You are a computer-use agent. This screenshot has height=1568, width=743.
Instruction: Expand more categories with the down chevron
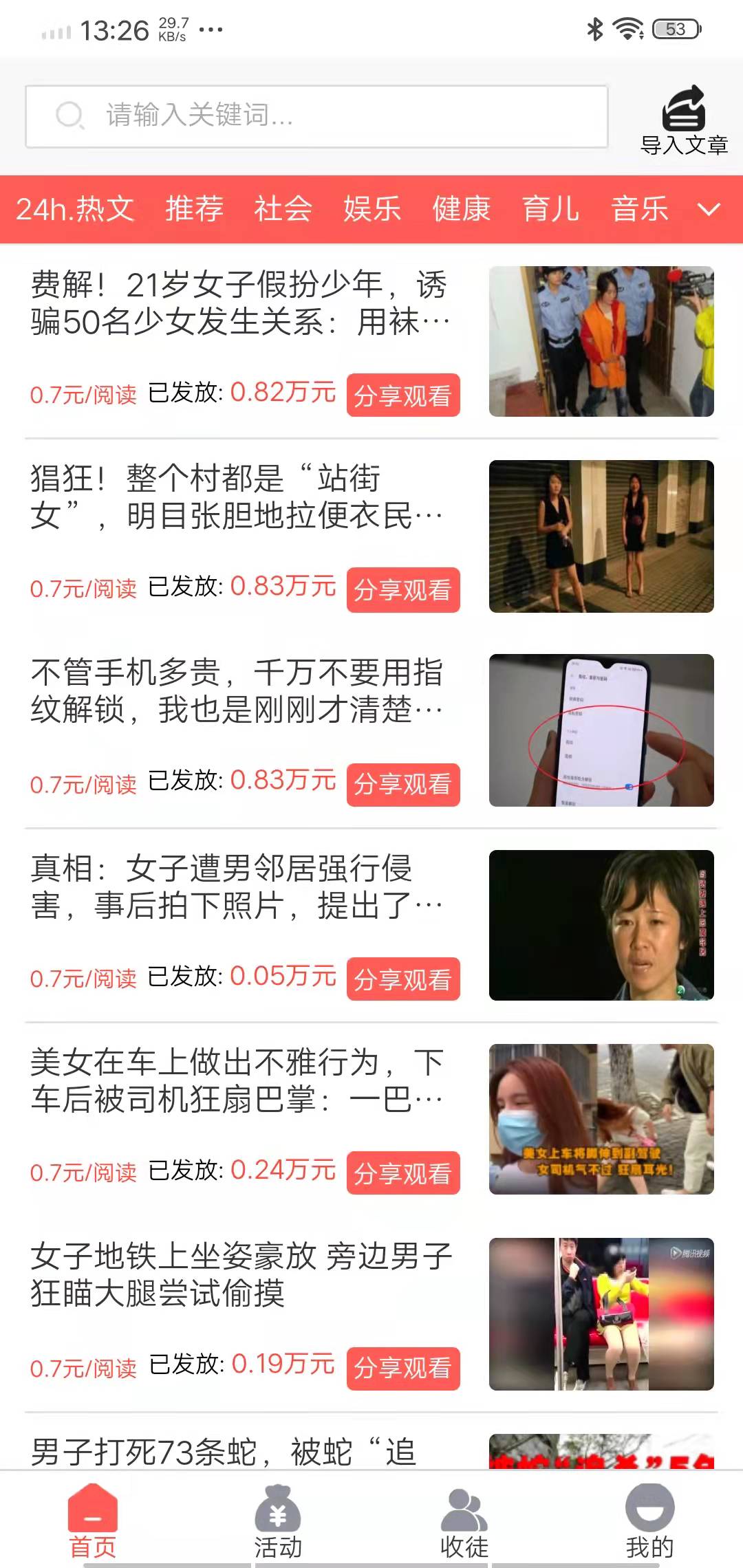pos(709,211)
